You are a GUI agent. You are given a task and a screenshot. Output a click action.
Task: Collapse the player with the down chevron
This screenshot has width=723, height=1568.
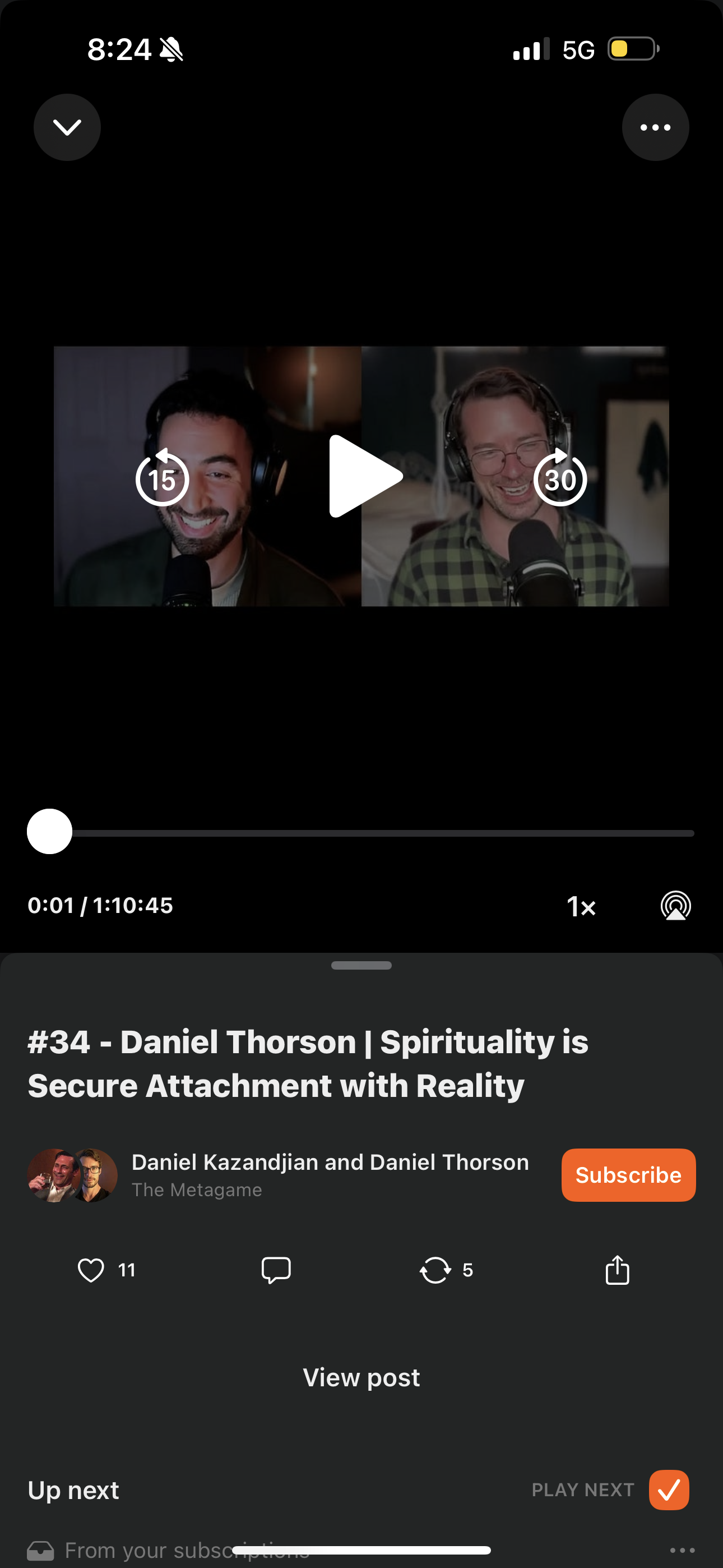click(x=67, y=127)
